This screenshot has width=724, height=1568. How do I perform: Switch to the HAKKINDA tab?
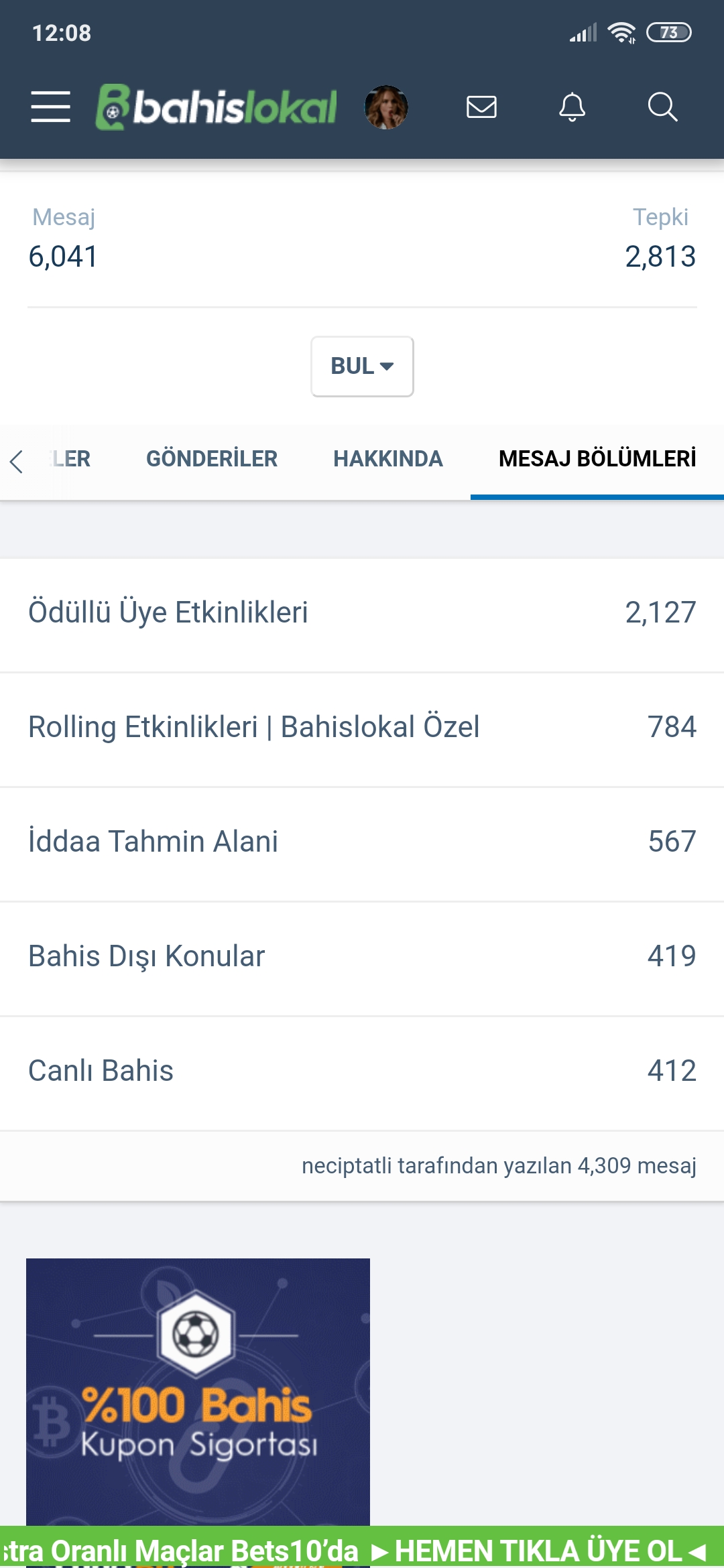coord(388,459)
